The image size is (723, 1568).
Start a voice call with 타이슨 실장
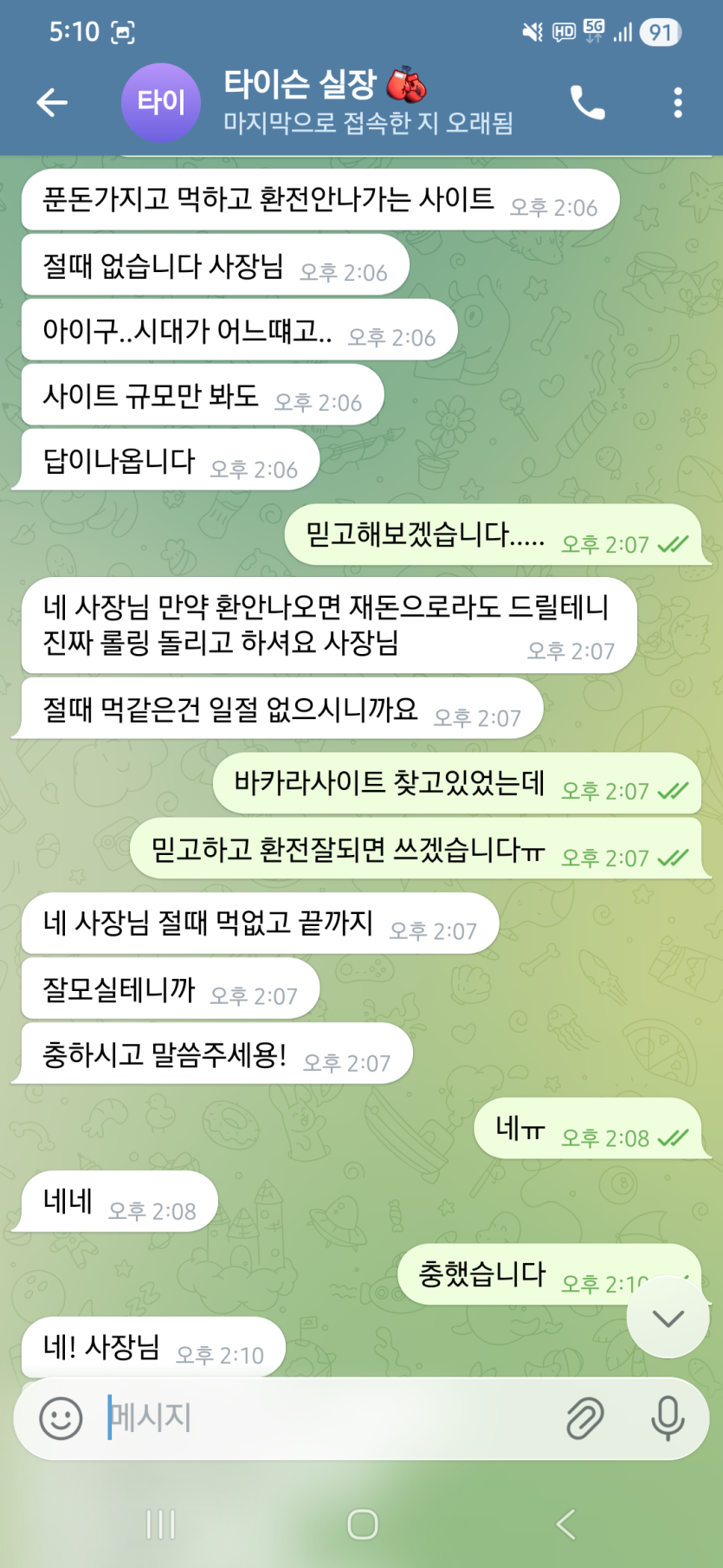(x=587, y=103)
